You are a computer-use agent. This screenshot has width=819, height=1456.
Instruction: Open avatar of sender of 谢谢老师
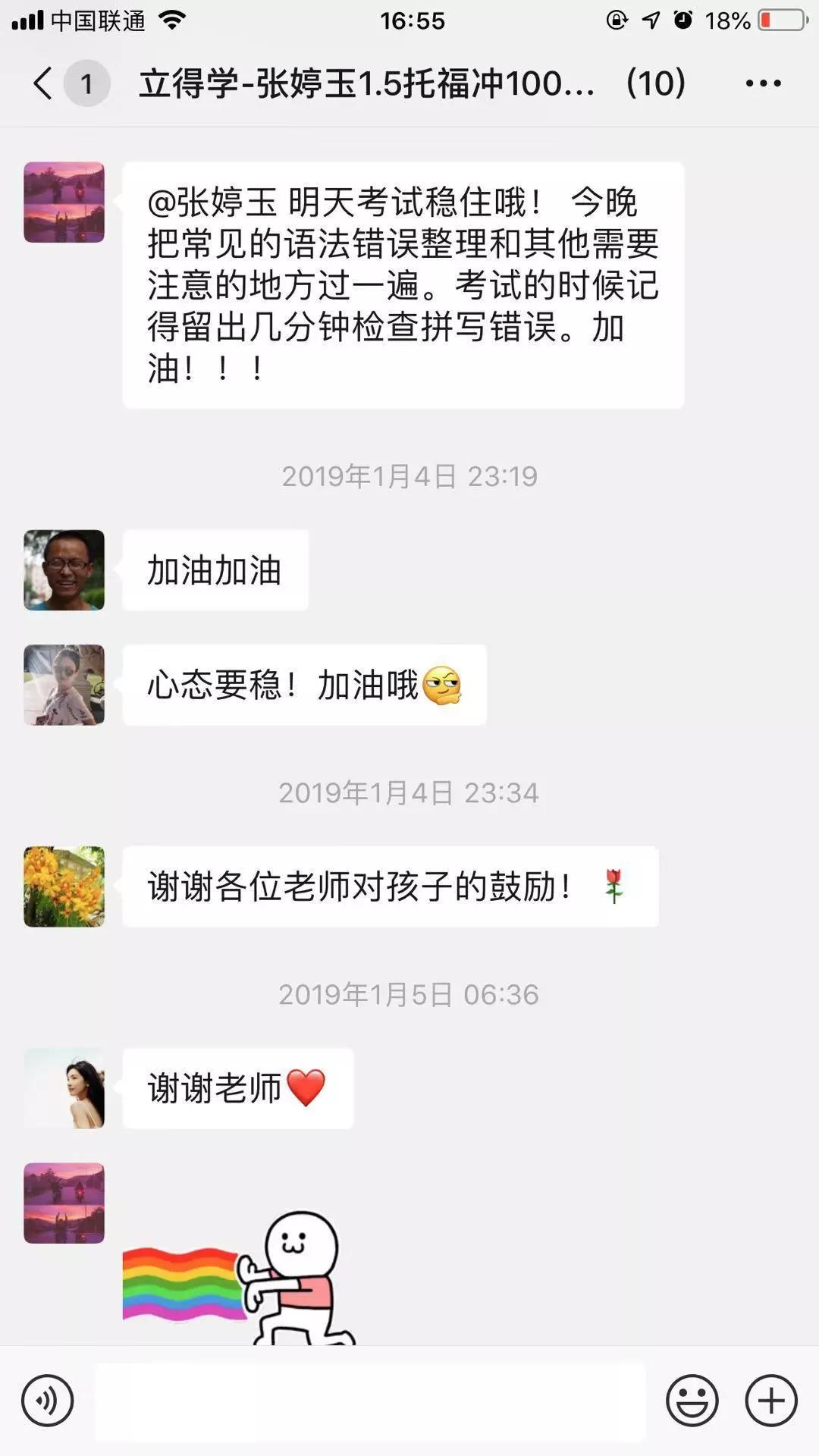(x=64, y=1088)
